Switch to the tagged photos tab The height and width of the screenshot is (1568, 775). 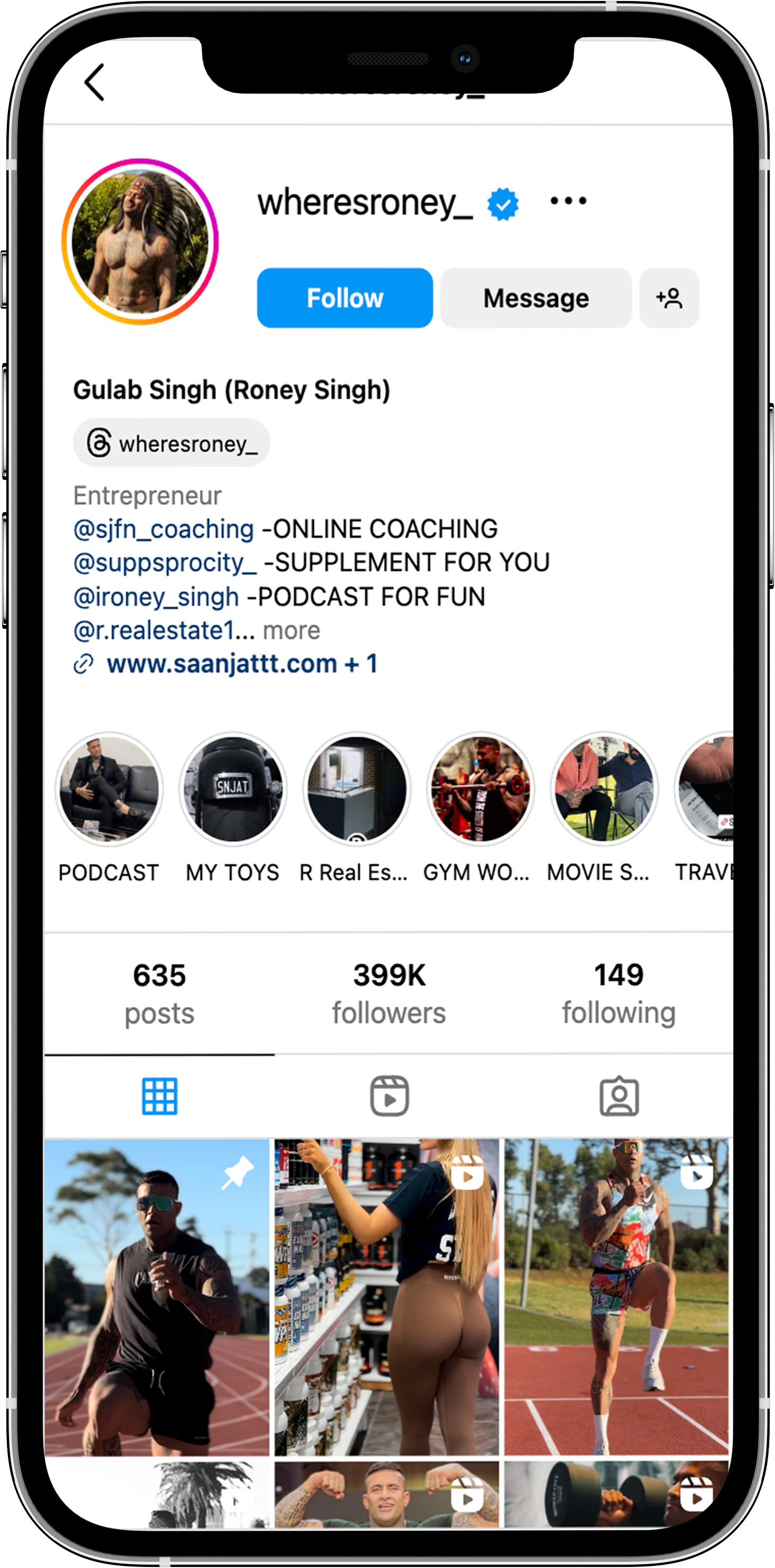(618, 1096)
